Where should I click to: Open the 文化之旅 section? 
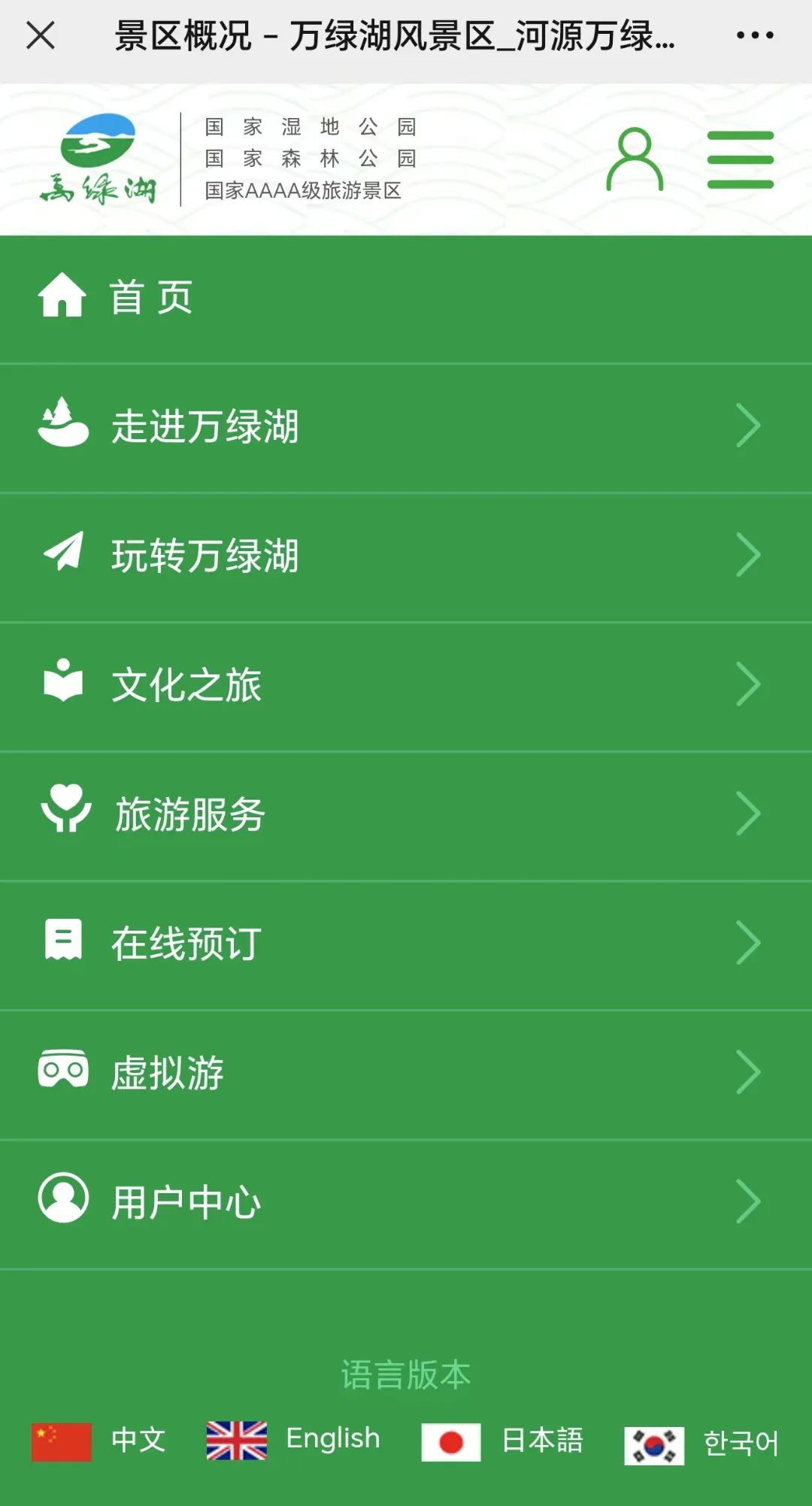pos(406,686)
